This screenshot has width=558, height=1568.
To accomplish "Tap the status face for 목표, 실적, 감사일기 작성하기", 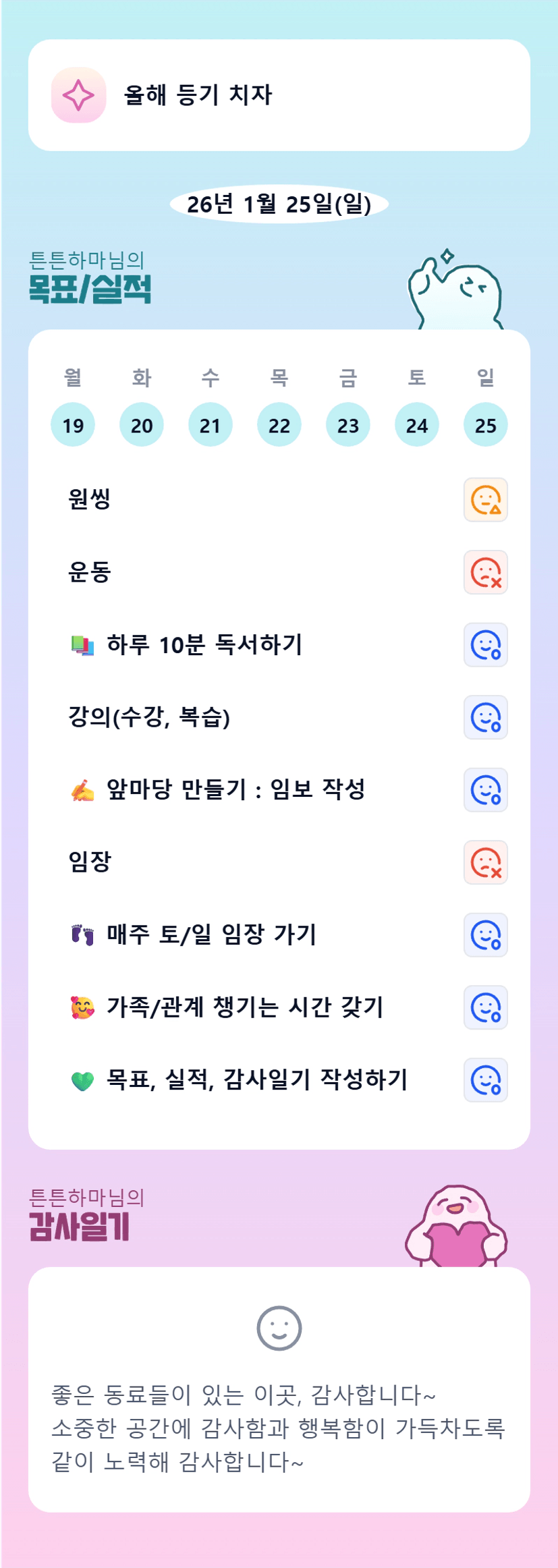I will pos(486,1080).
